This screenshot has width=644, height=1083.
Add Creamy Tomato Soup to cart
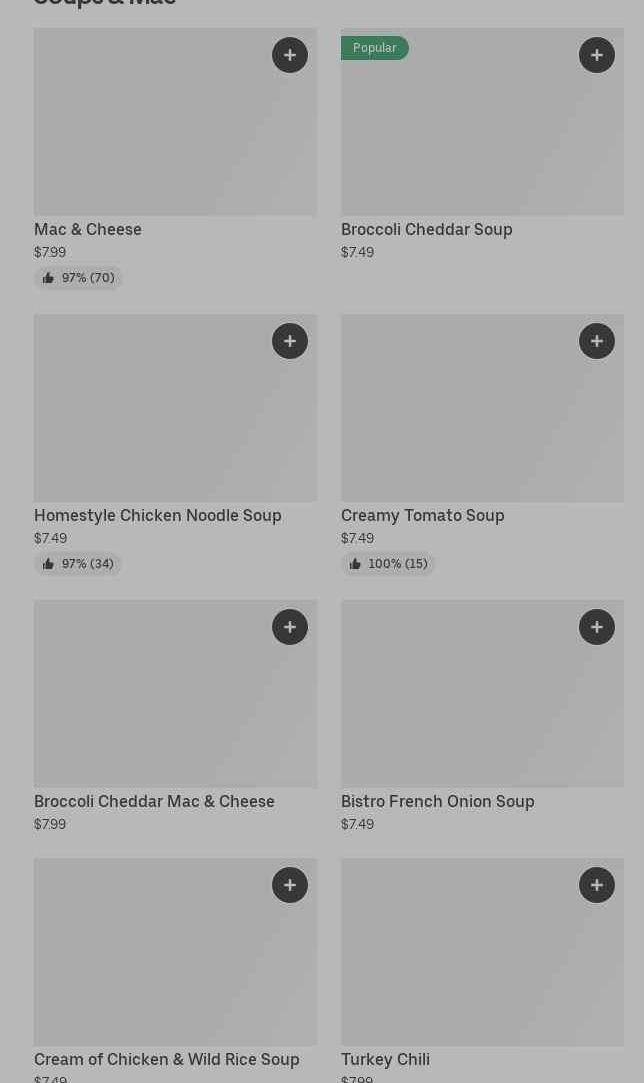pyautogui.click(x=596, y=341)
